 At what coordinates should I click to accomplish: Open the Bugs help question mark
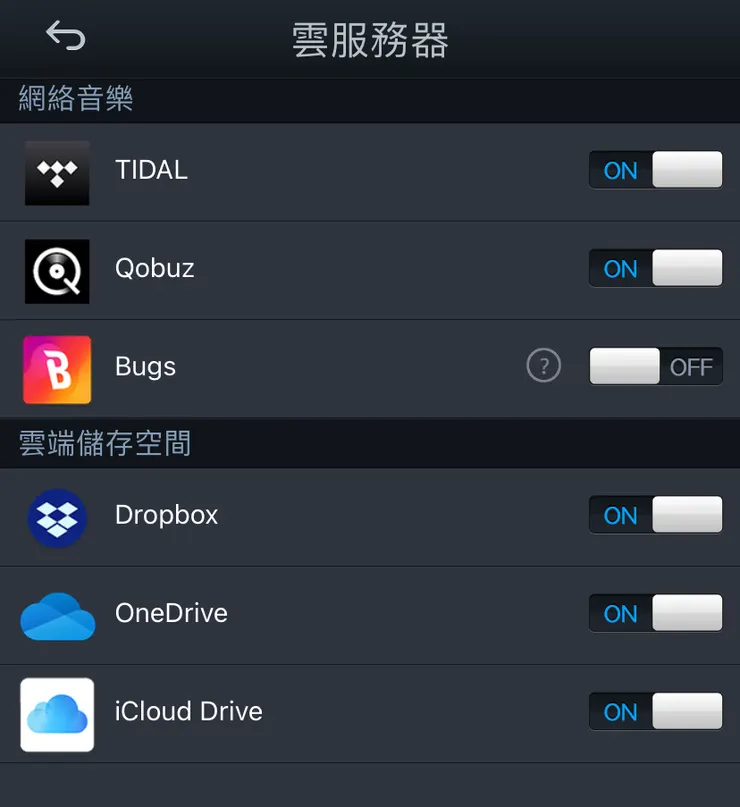click(544, 366)
